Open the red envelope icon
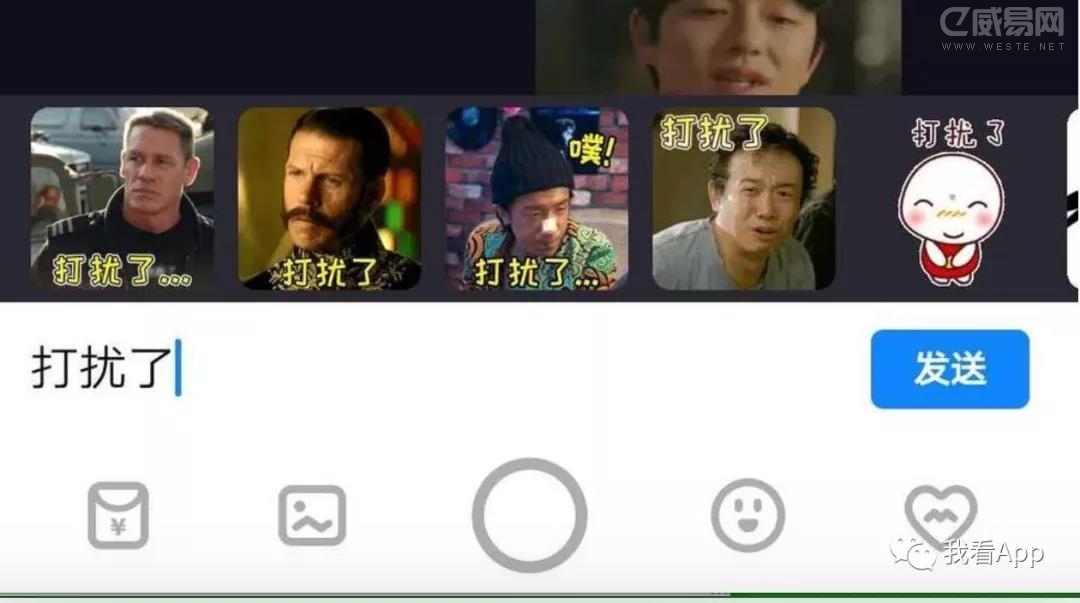Image resolution: width=1080 pixels, height=603 pixels. [x=118, y=516]
